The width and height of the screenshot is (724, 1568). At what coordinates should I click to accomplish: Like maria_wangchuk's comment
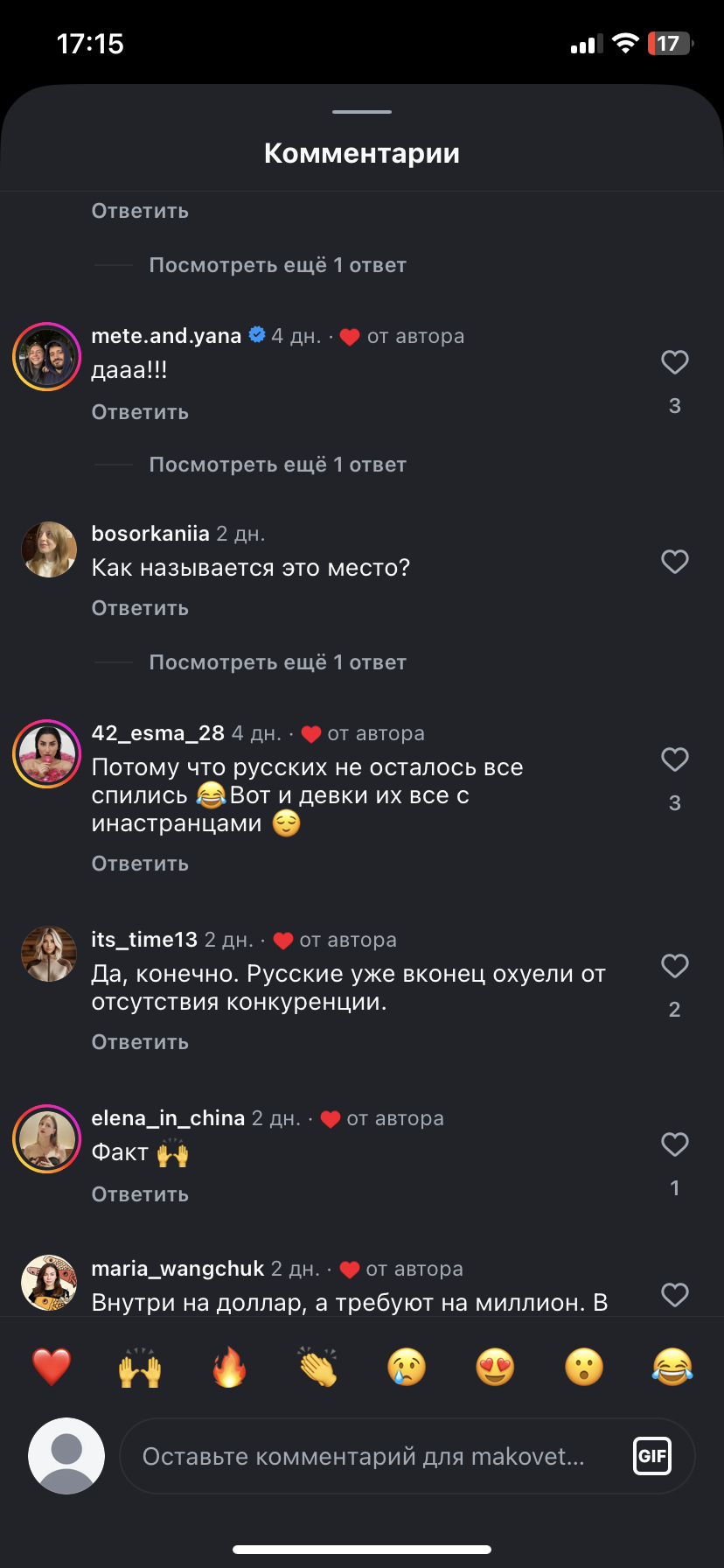674,1295
